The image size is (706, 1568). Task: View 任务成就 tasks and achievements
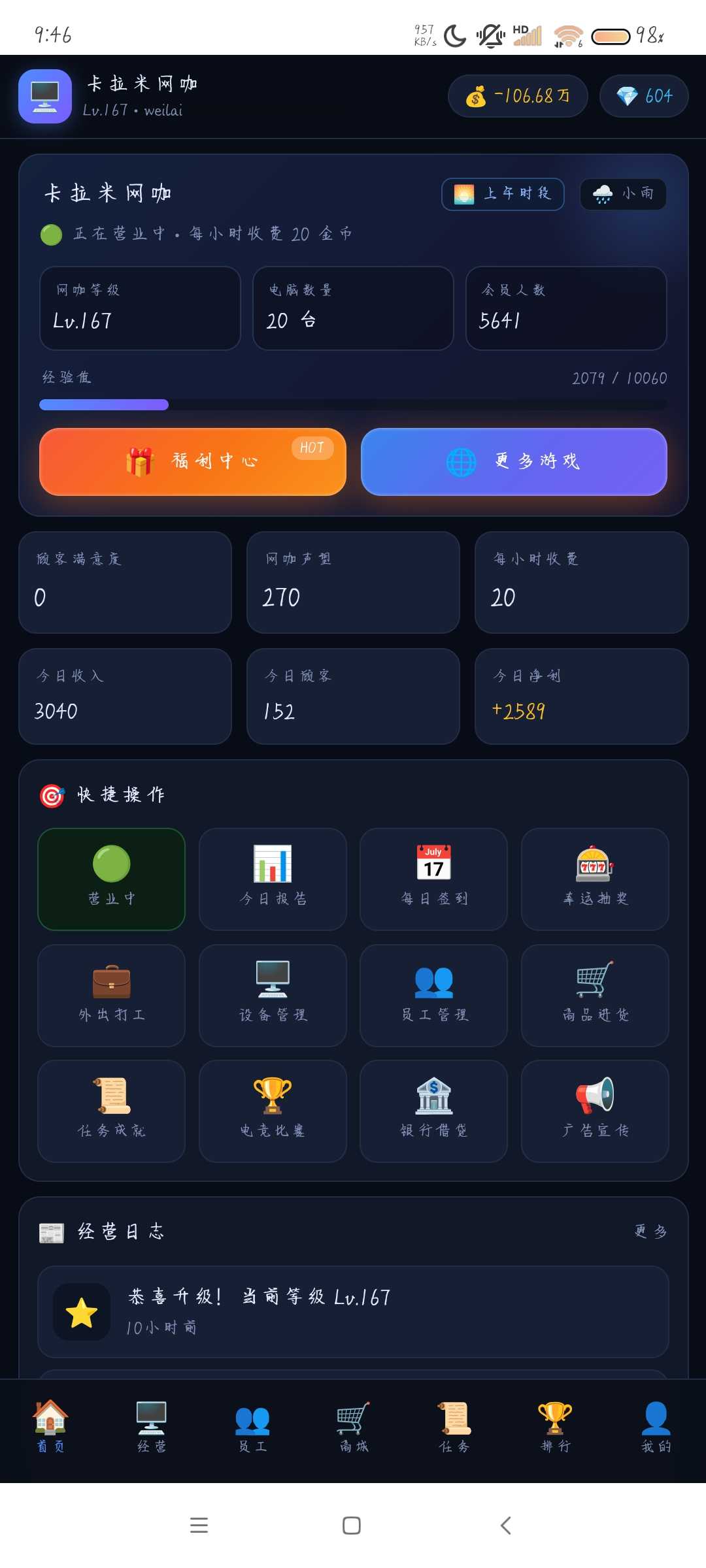point(112,1111)
